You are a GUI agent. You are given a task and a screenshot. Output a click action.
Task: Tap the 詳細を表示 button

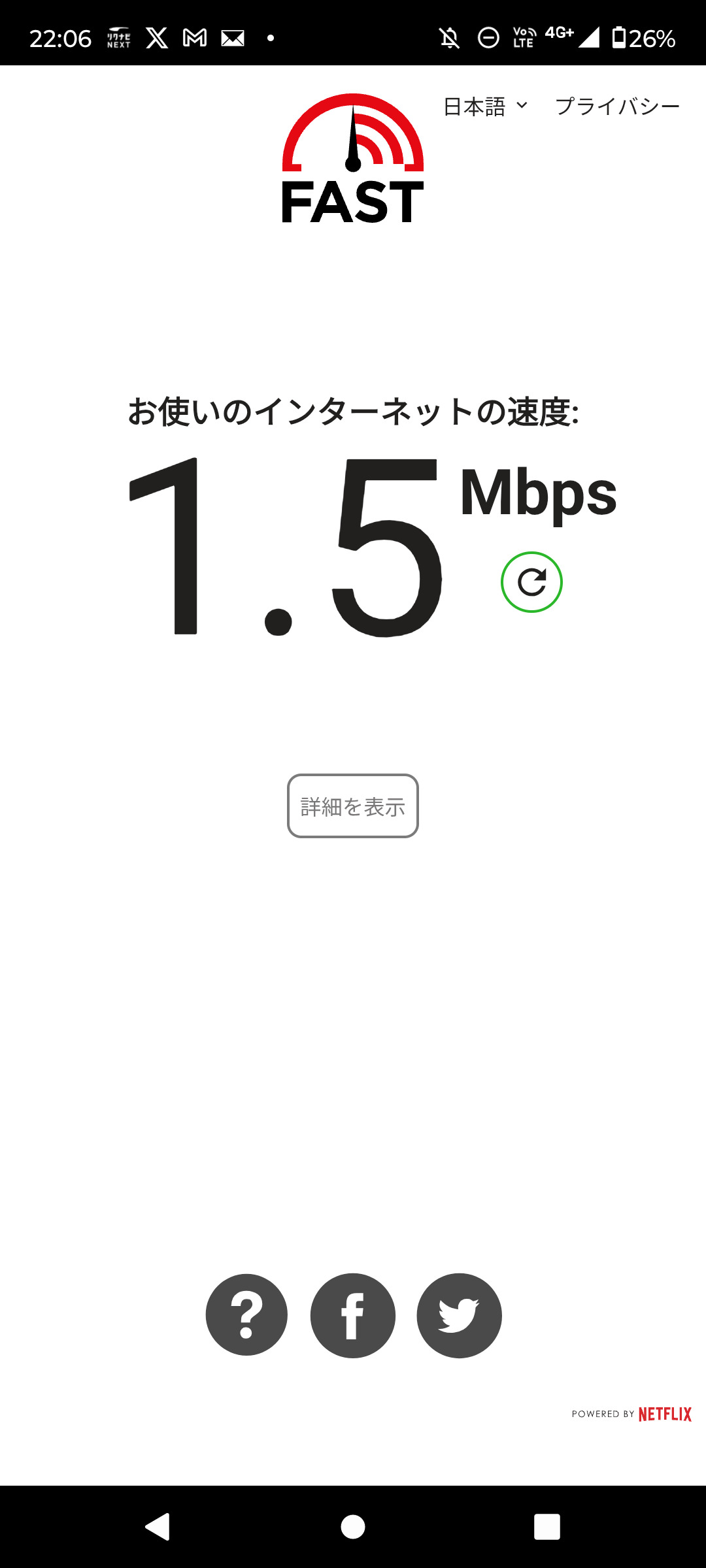(353, 806)
